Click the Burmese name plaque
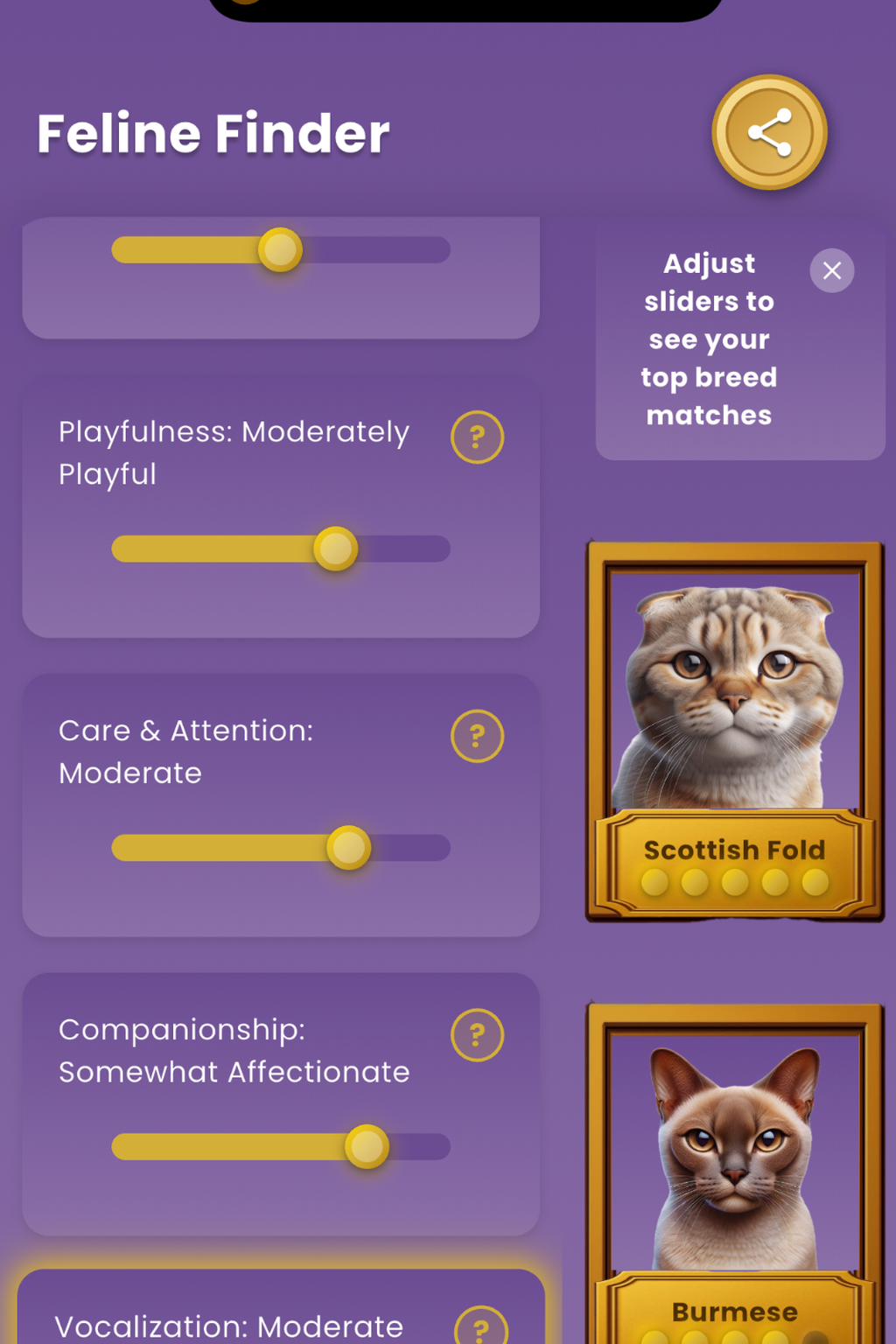This screenshot has height=1344, width=896. pyautogui.click(x=733, y=1311)
